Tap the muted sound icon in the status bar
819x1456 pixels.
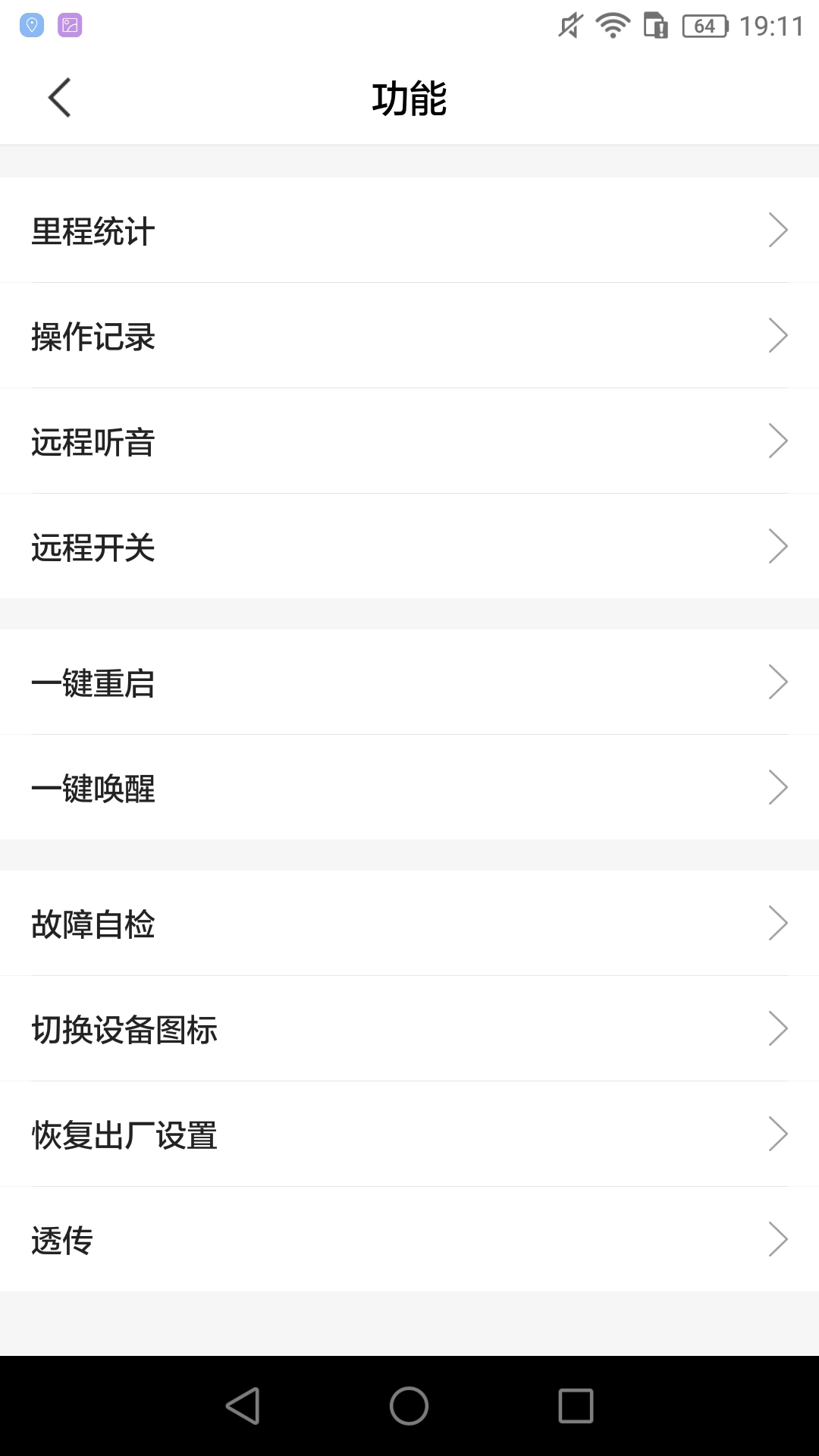[571, 24]
